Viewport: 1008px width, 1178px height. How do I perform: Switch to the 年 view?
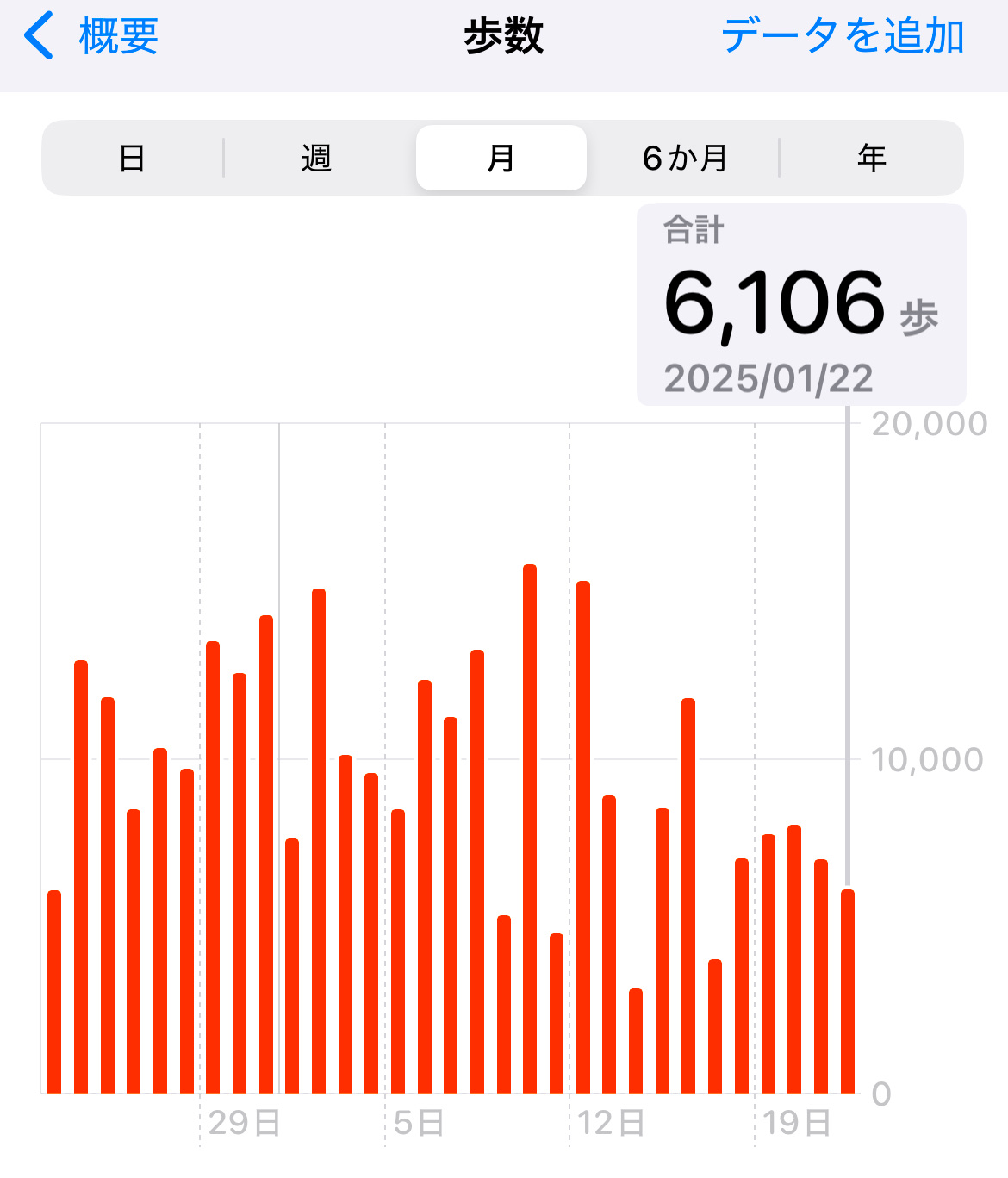tap(871, 159)
